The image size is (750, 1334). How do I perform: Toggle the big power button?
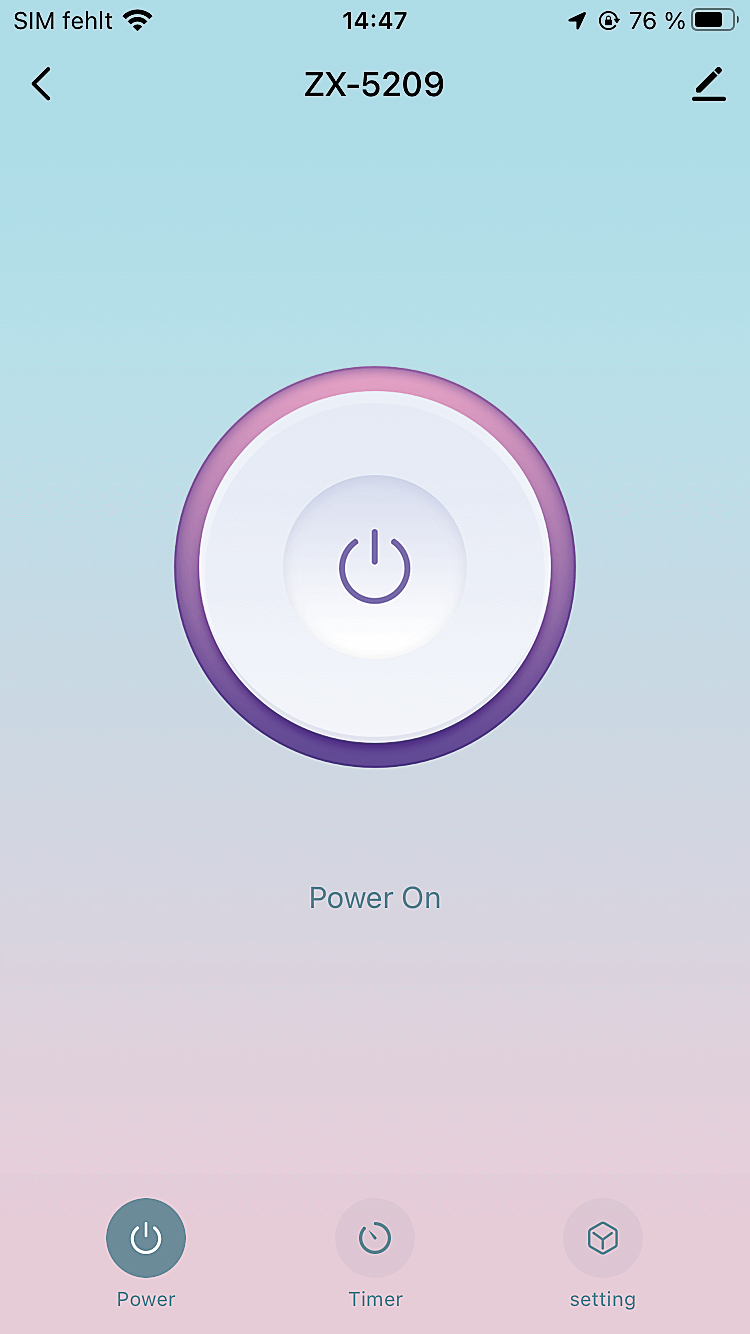375,567
